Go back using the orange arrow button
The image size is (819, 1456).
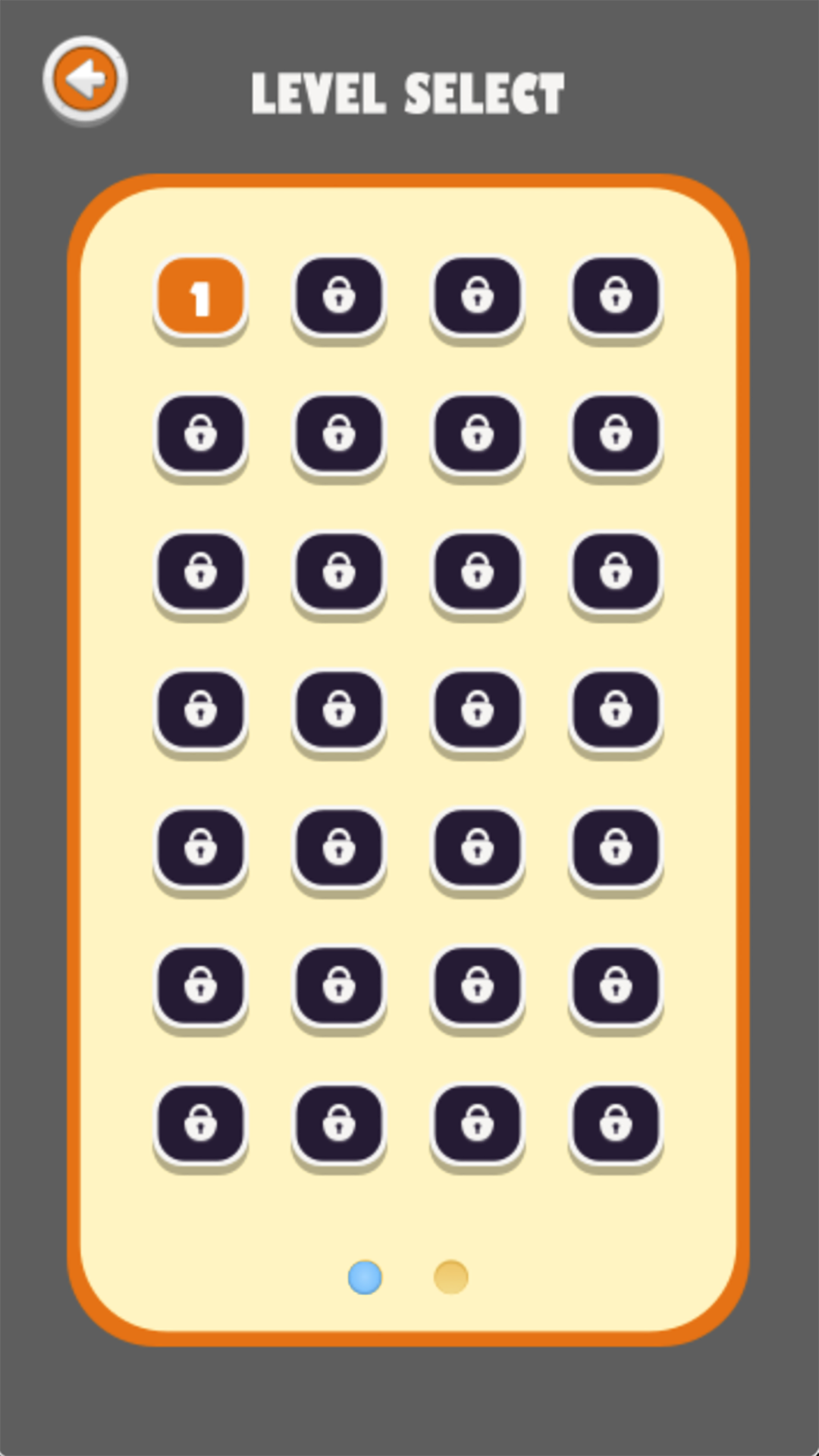[x=84, y=80]
